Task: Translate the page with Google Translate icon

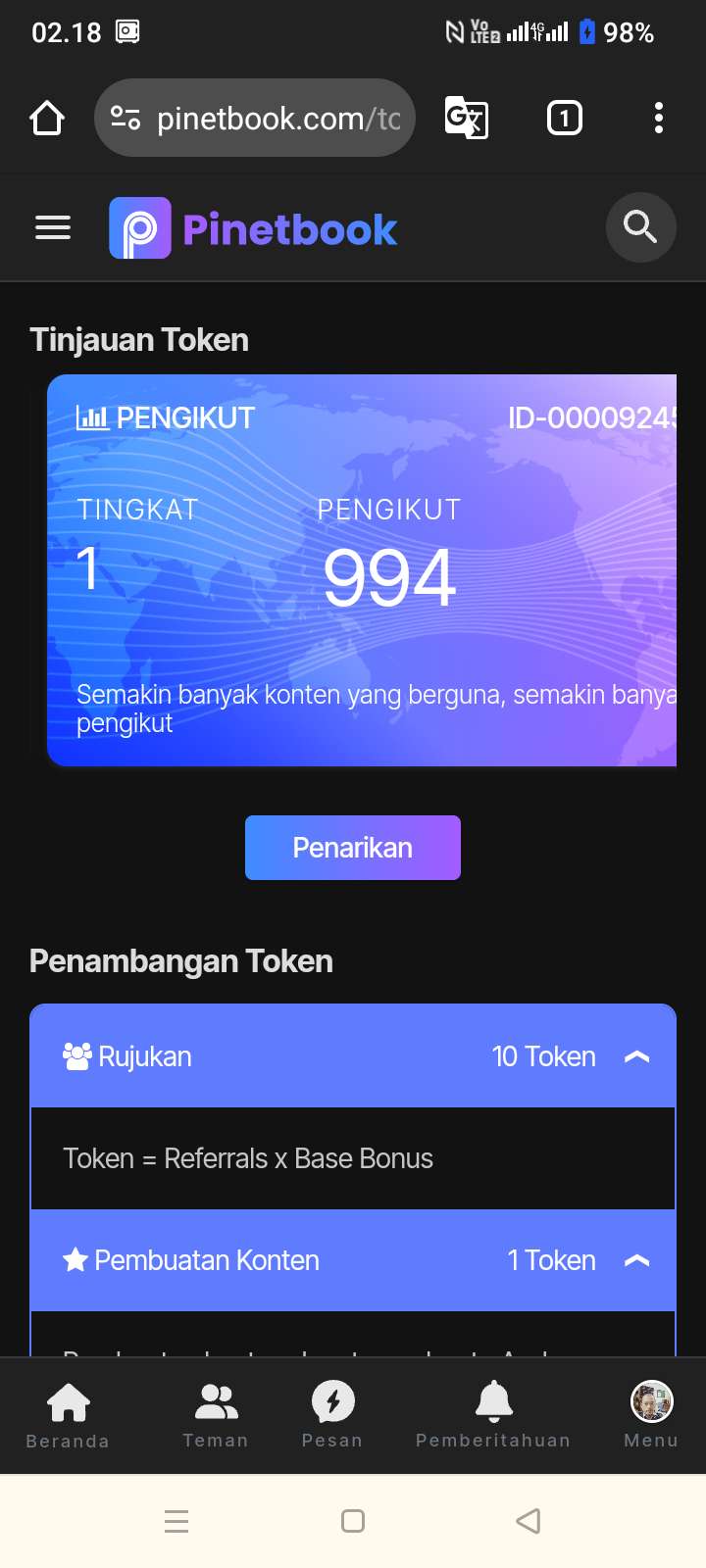Action: 467,119
